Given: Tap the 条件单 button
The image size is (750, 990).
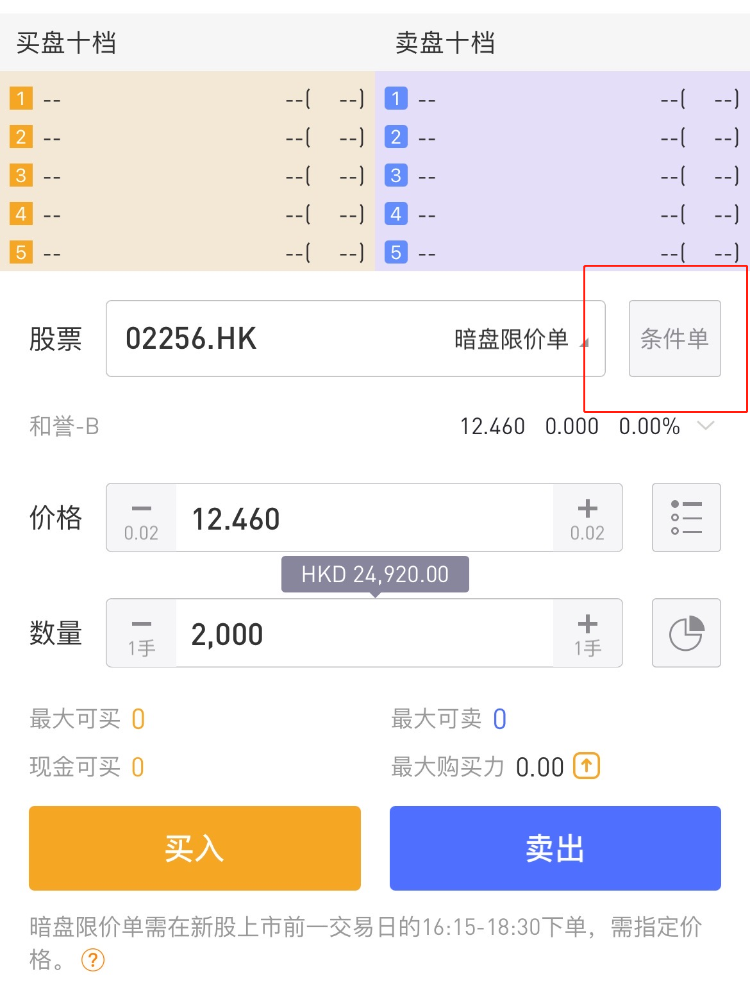Looking at the screenshot, I should tap(674, 339).
